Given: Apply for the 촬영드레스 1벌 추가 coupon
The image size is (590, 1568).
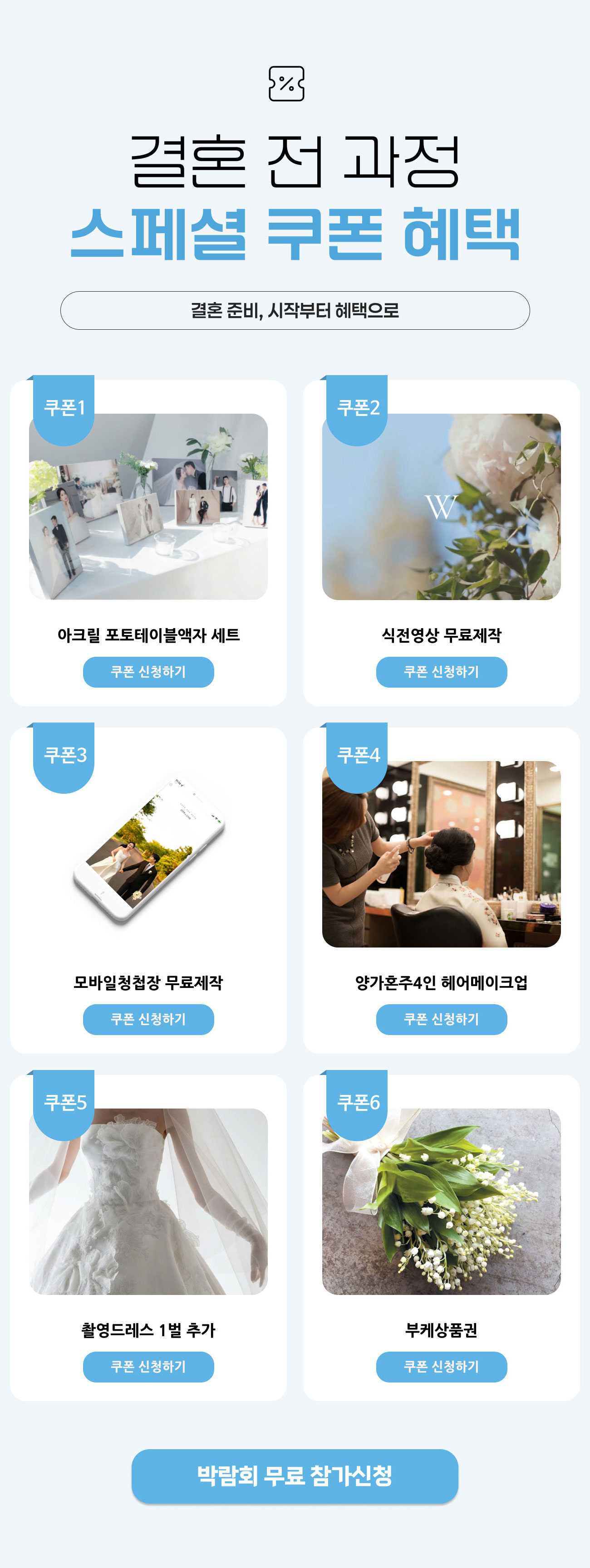Looking at the screenshot, I should (x=148, y=1367).
